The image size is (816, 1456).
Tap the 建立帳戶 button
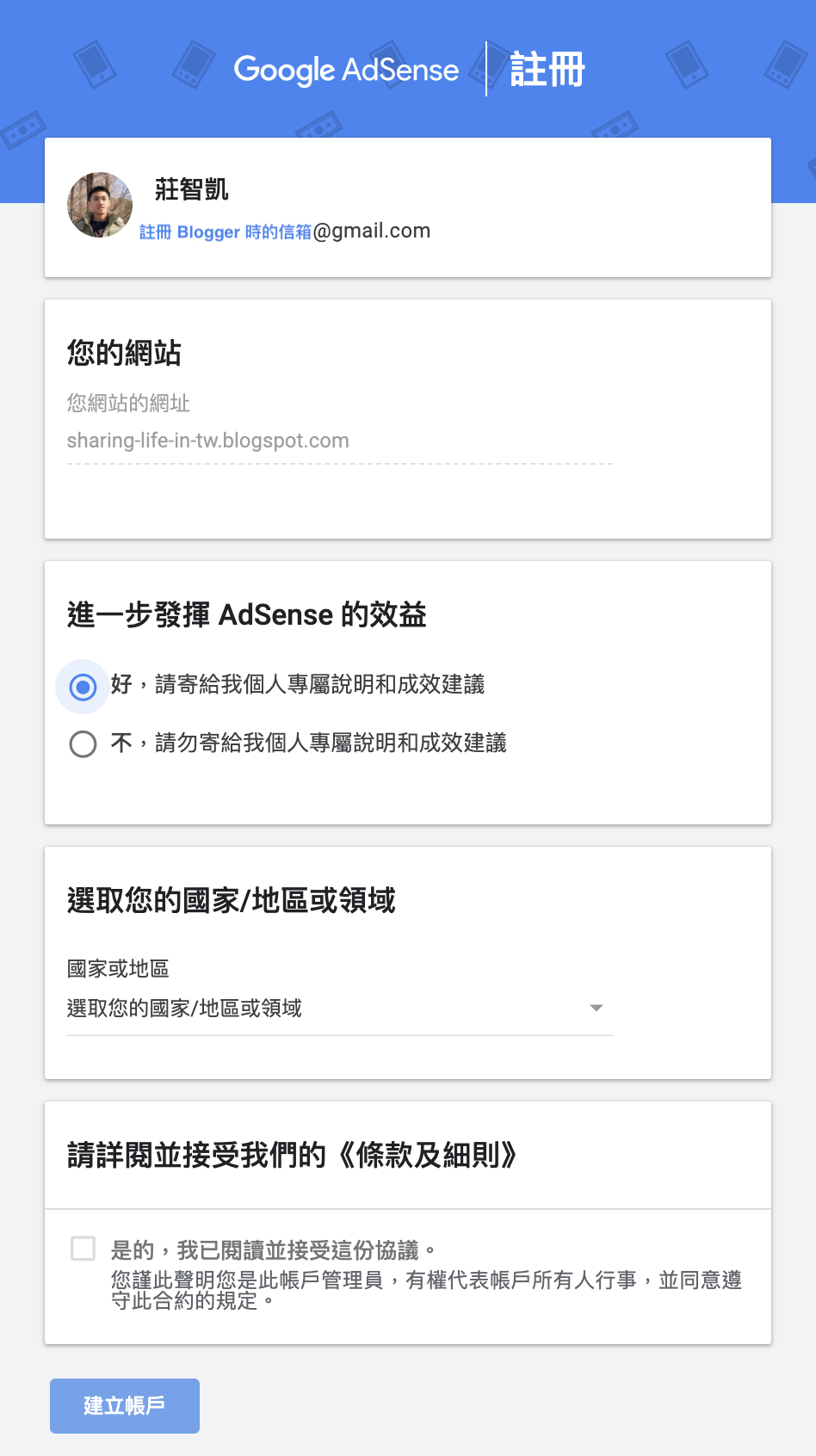pos(125,1405)
